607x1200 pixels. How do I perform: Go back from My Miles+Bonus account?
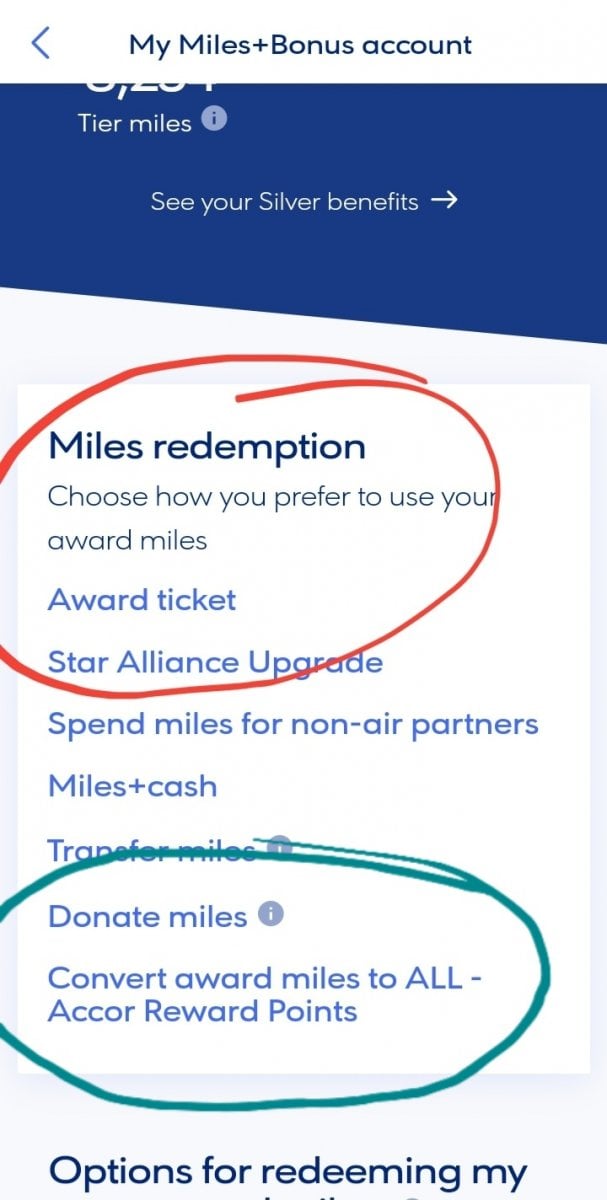coord(41,44)
